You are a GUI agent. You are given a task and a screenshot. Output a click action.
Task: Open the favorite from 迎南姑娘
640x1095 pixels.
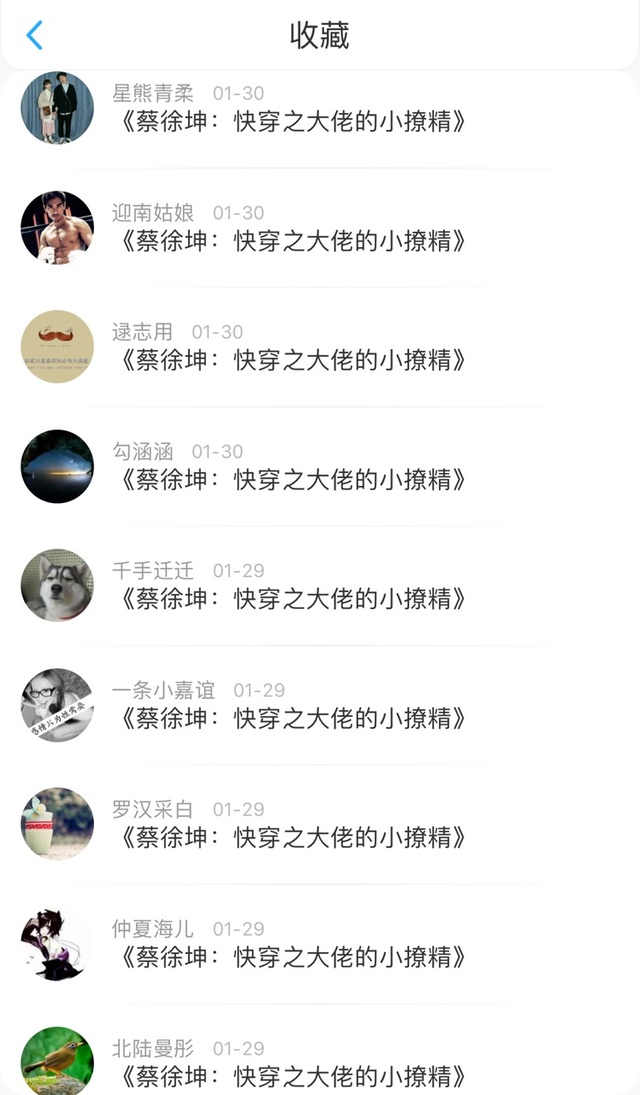292,241
